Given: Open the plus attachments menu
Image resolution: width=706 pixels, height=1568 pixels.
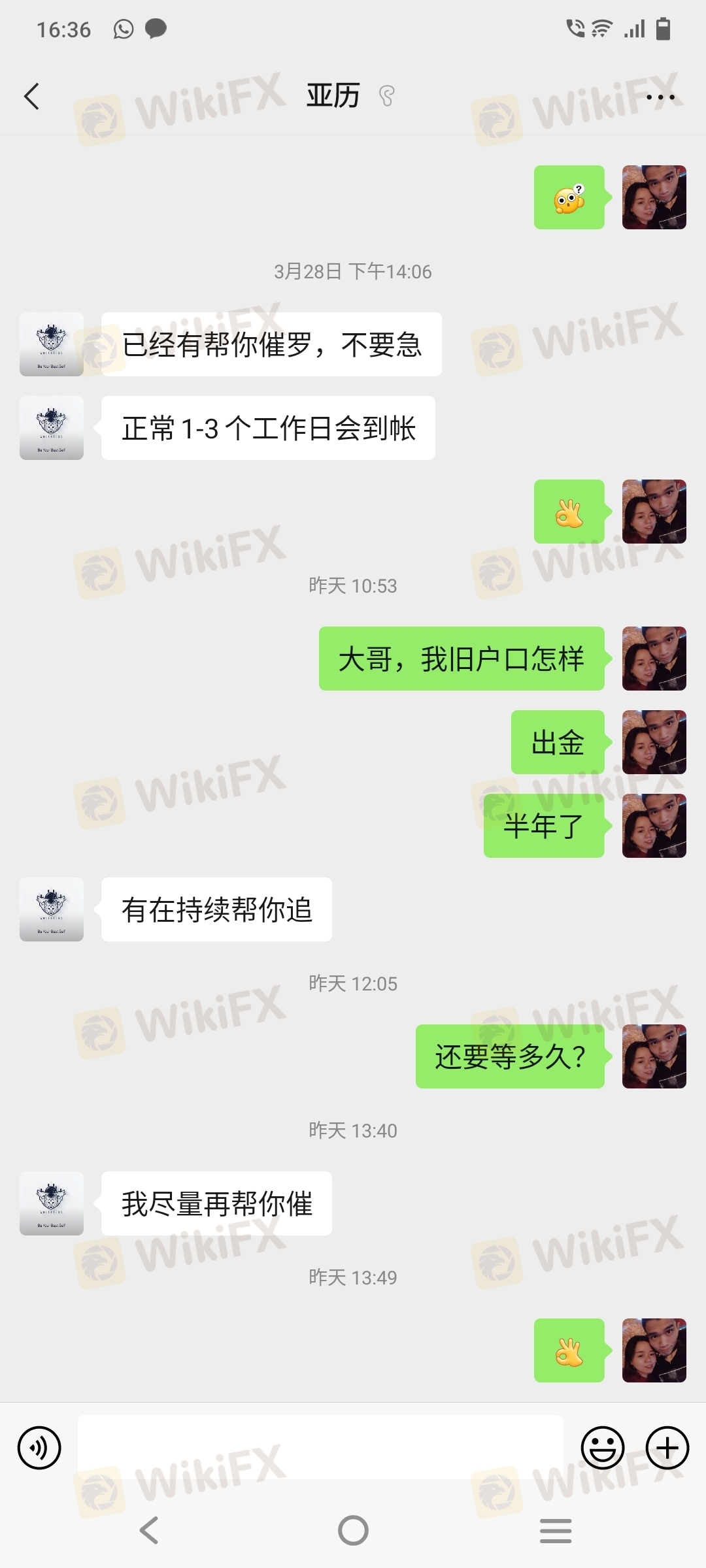Looking at the screenshot, I should [x=667, y=1447].
